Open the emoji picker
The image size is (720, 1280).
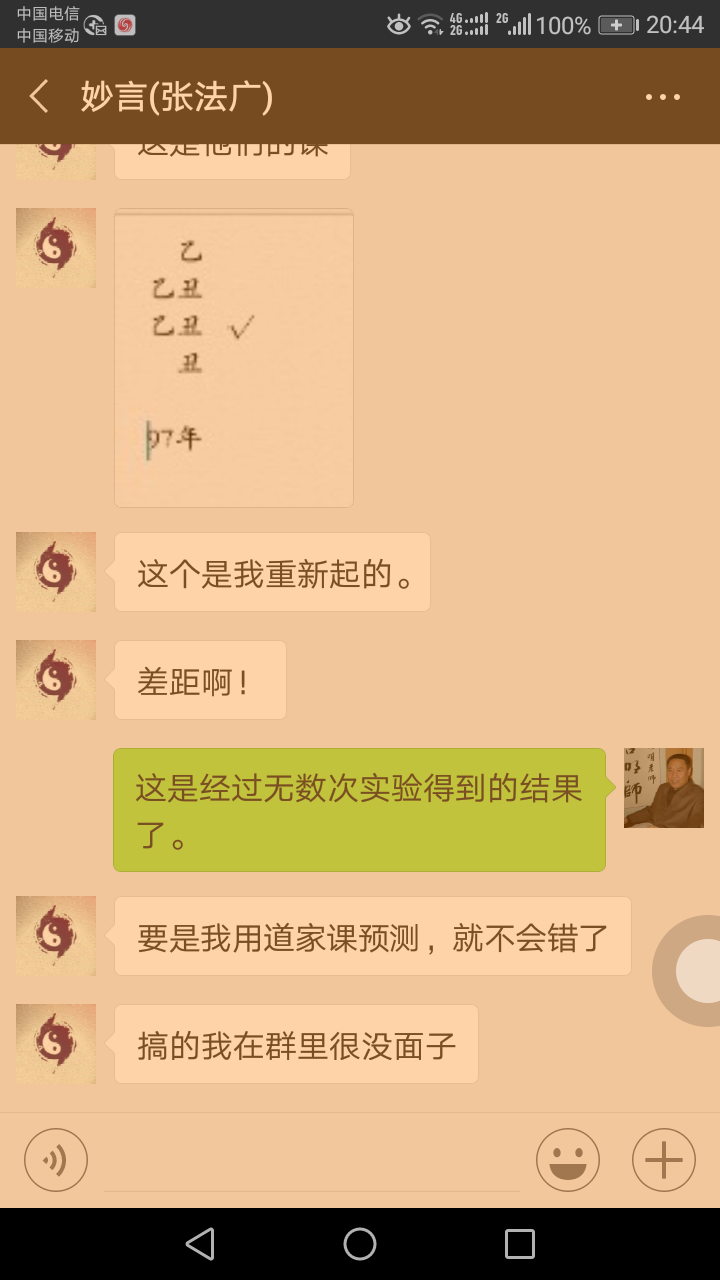point(568,1160)
